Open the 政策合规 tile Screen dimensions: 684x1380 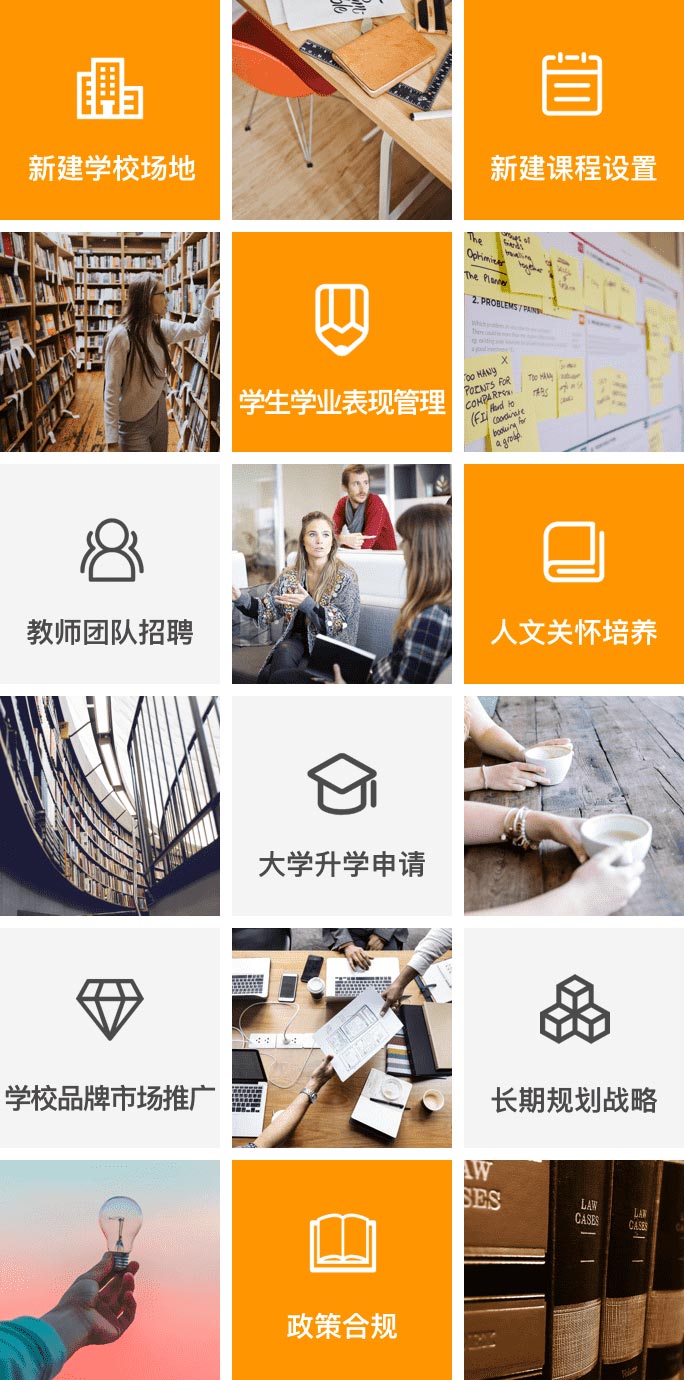coord(342,1270)
